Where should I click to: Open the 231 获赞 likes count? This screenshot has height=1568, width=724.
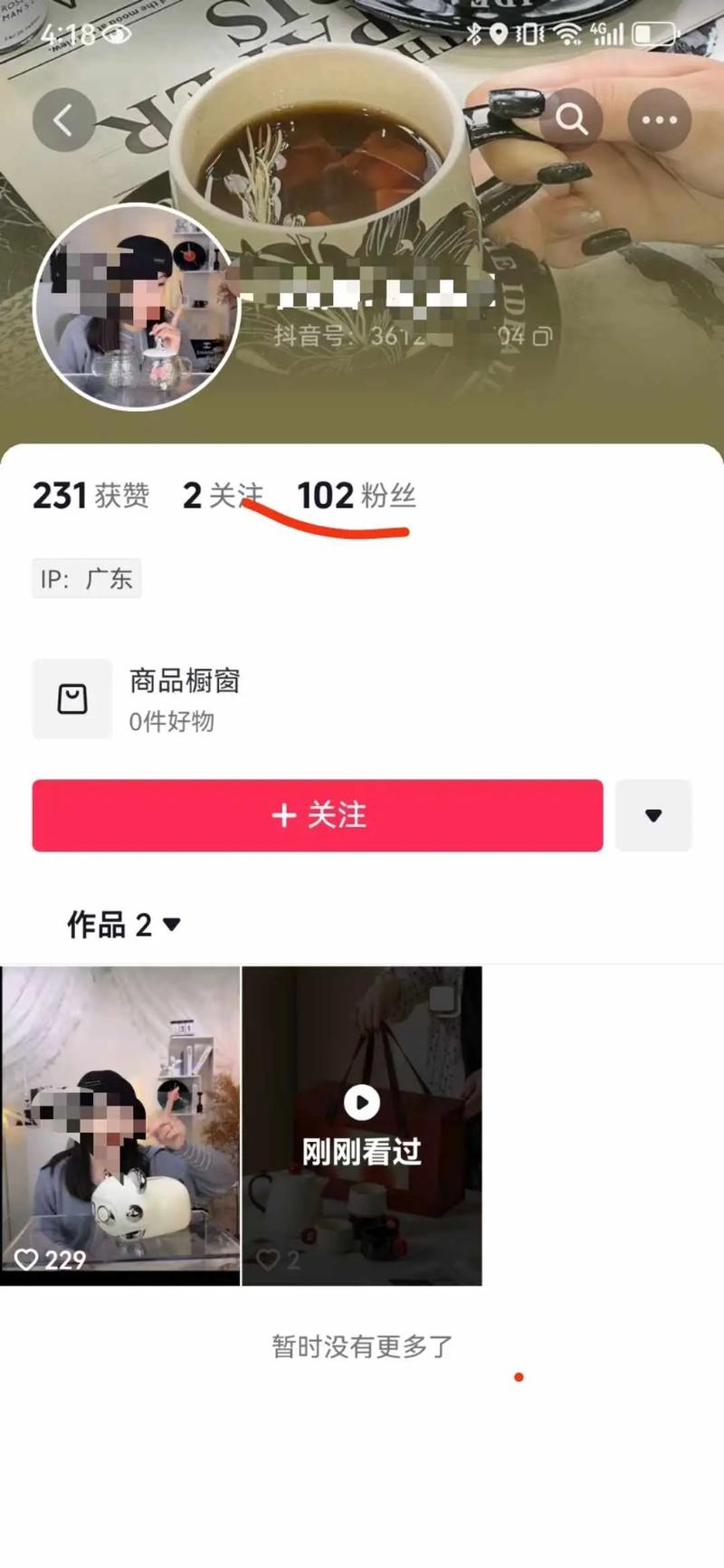pos(90,496)
